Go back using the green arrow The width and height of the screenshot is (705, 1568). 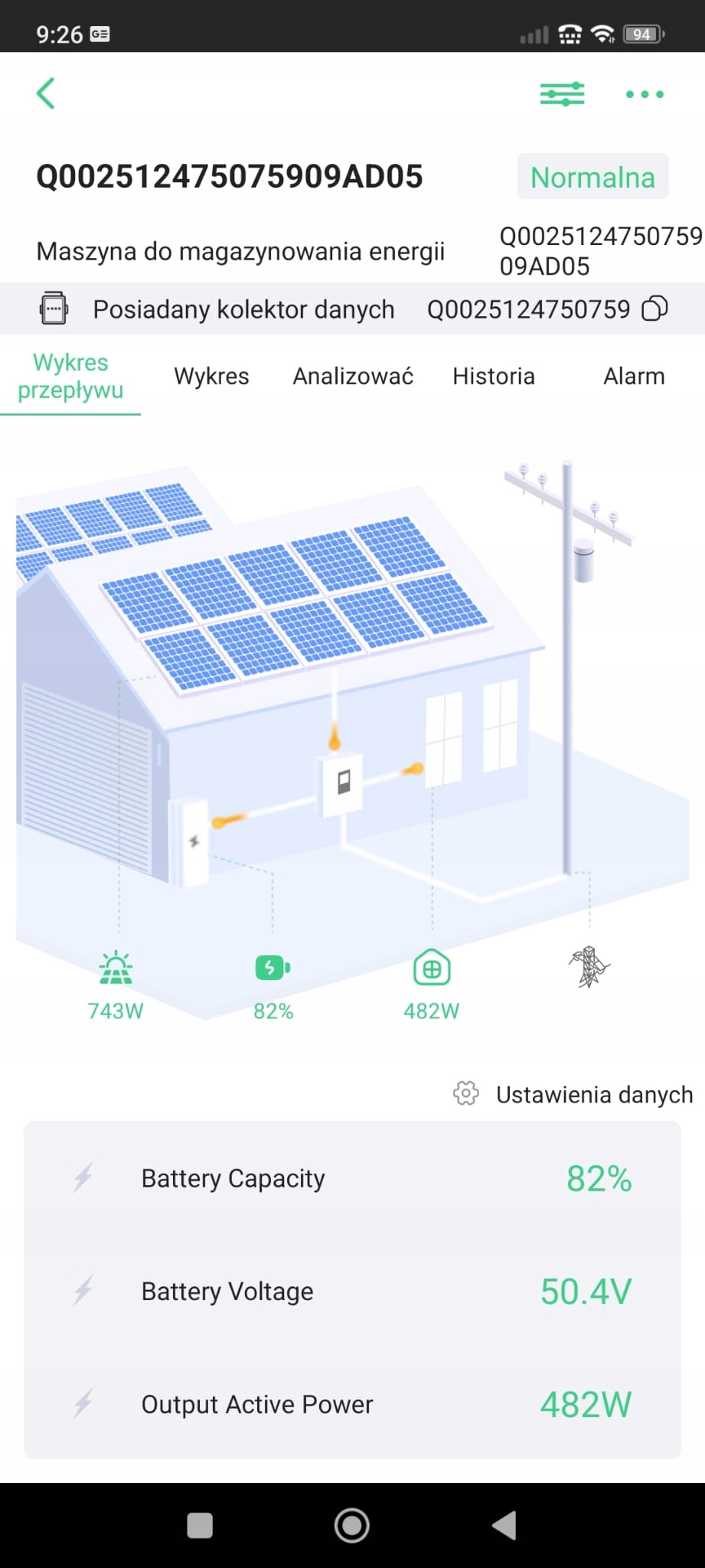click(x=46, y=93)
